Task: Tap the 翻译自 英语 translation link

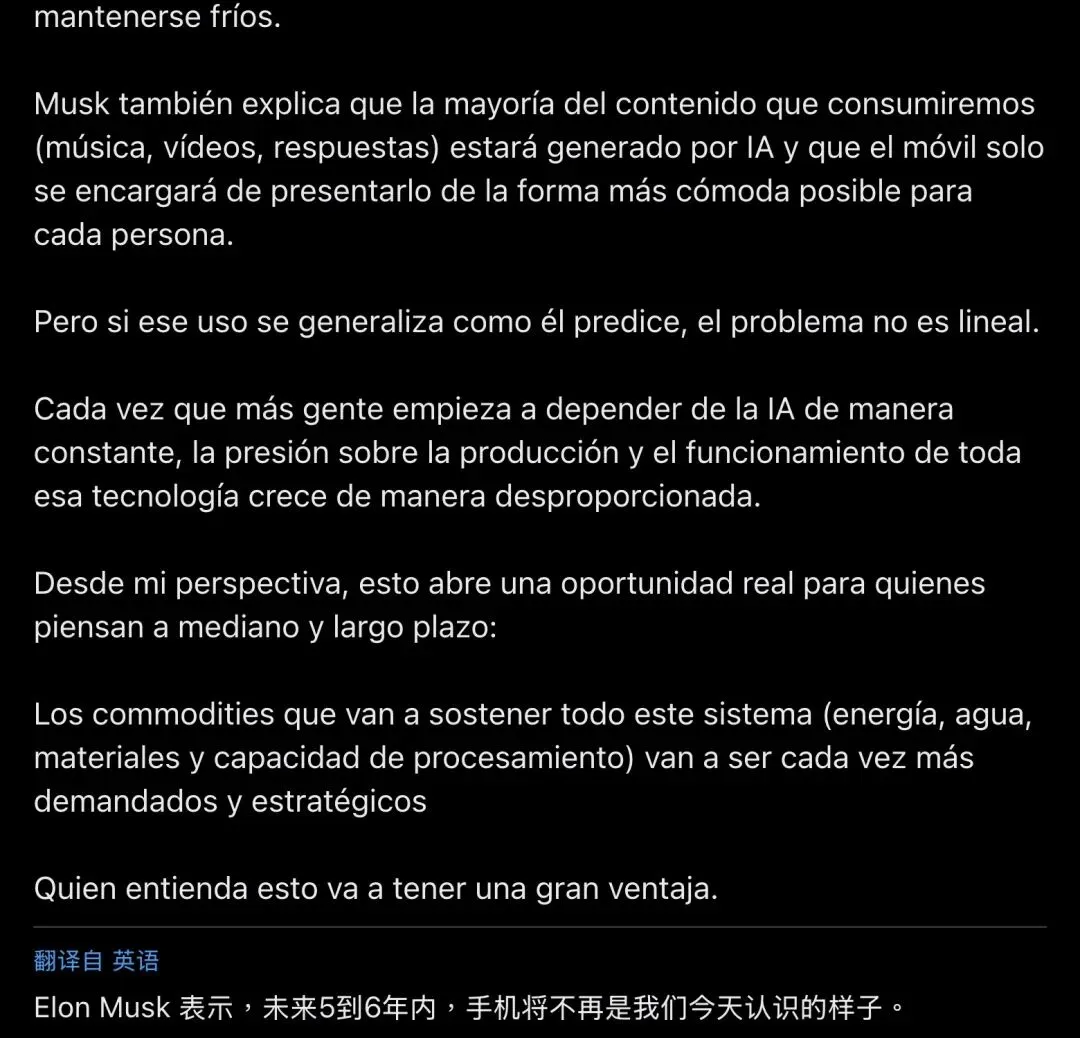Action: 96,960
